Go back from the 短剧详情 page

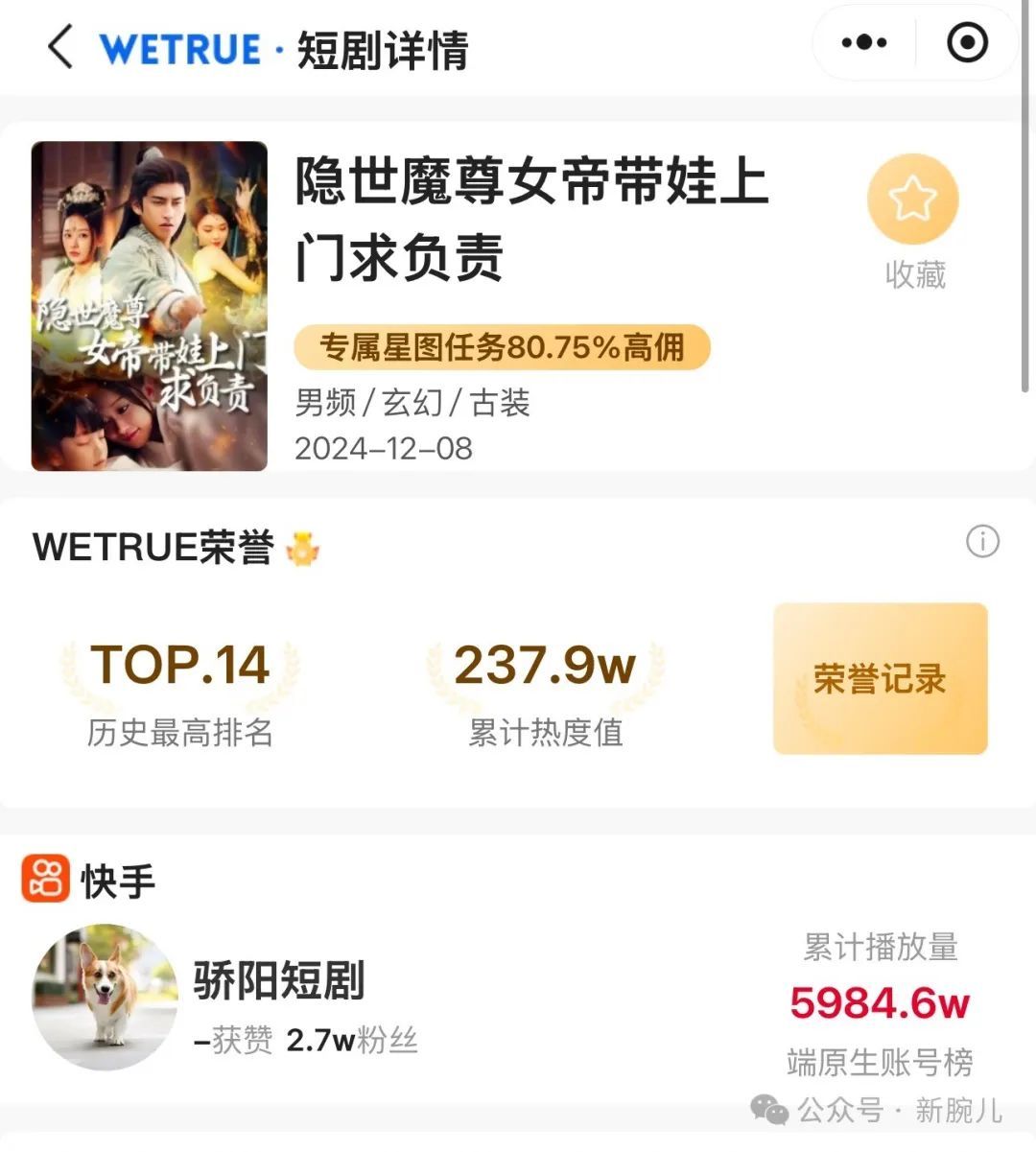(59, 48)
